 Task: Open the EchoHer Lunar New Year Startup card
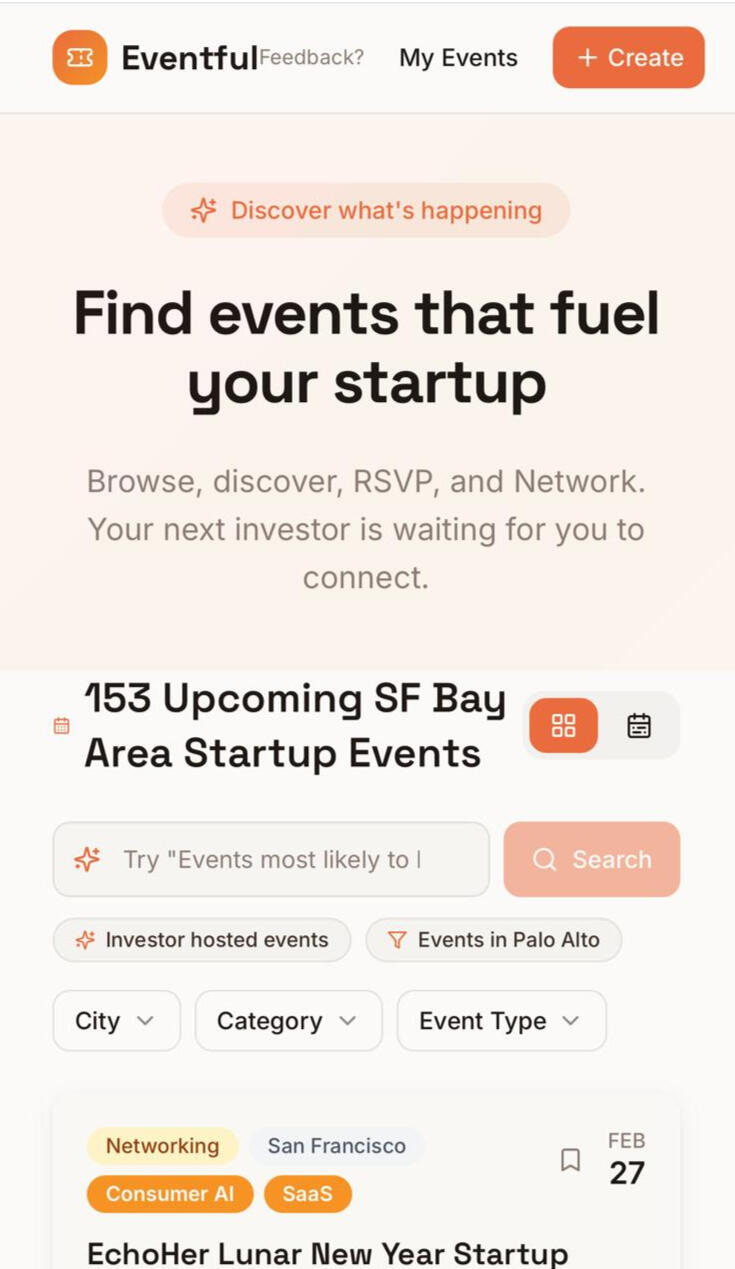328,1253
